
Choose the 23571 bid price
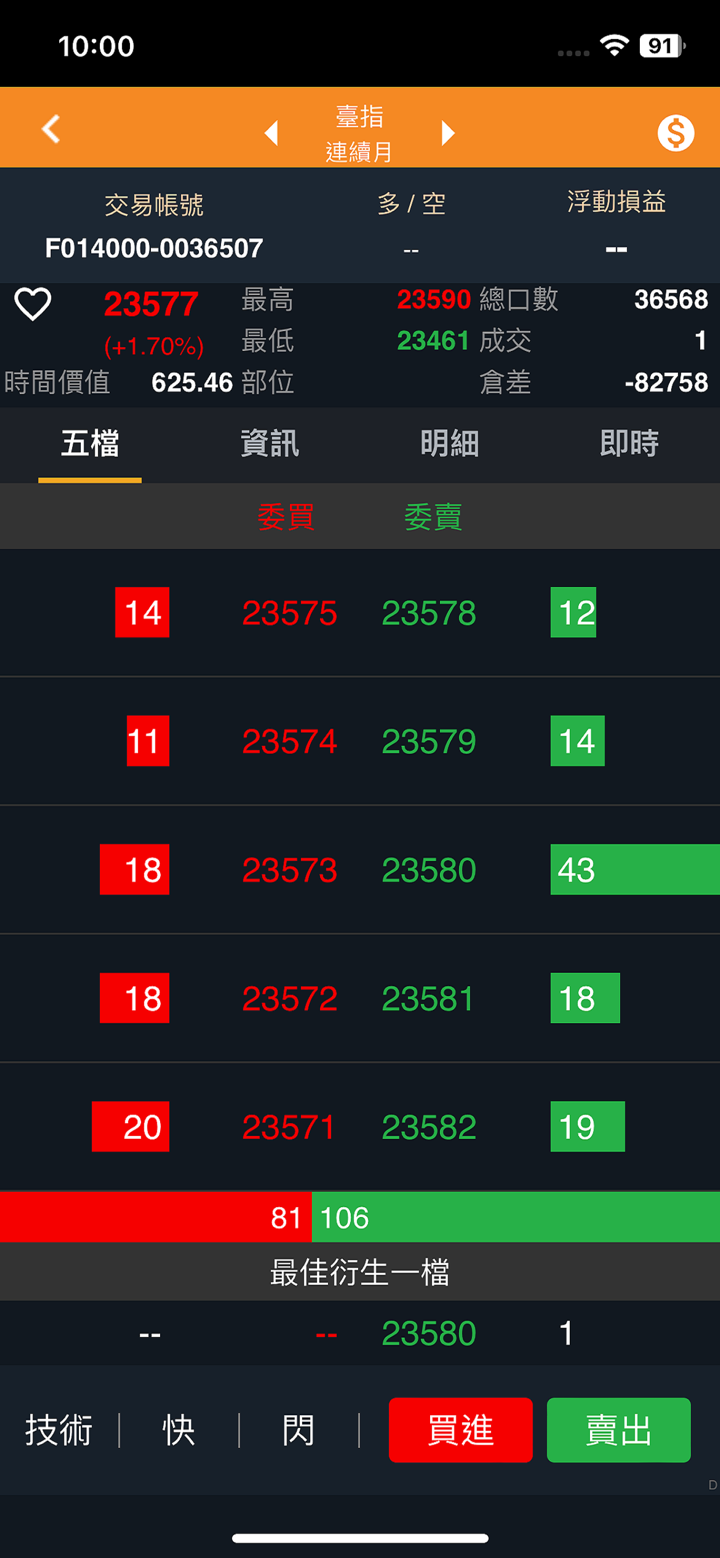[x=289, y=1127]
